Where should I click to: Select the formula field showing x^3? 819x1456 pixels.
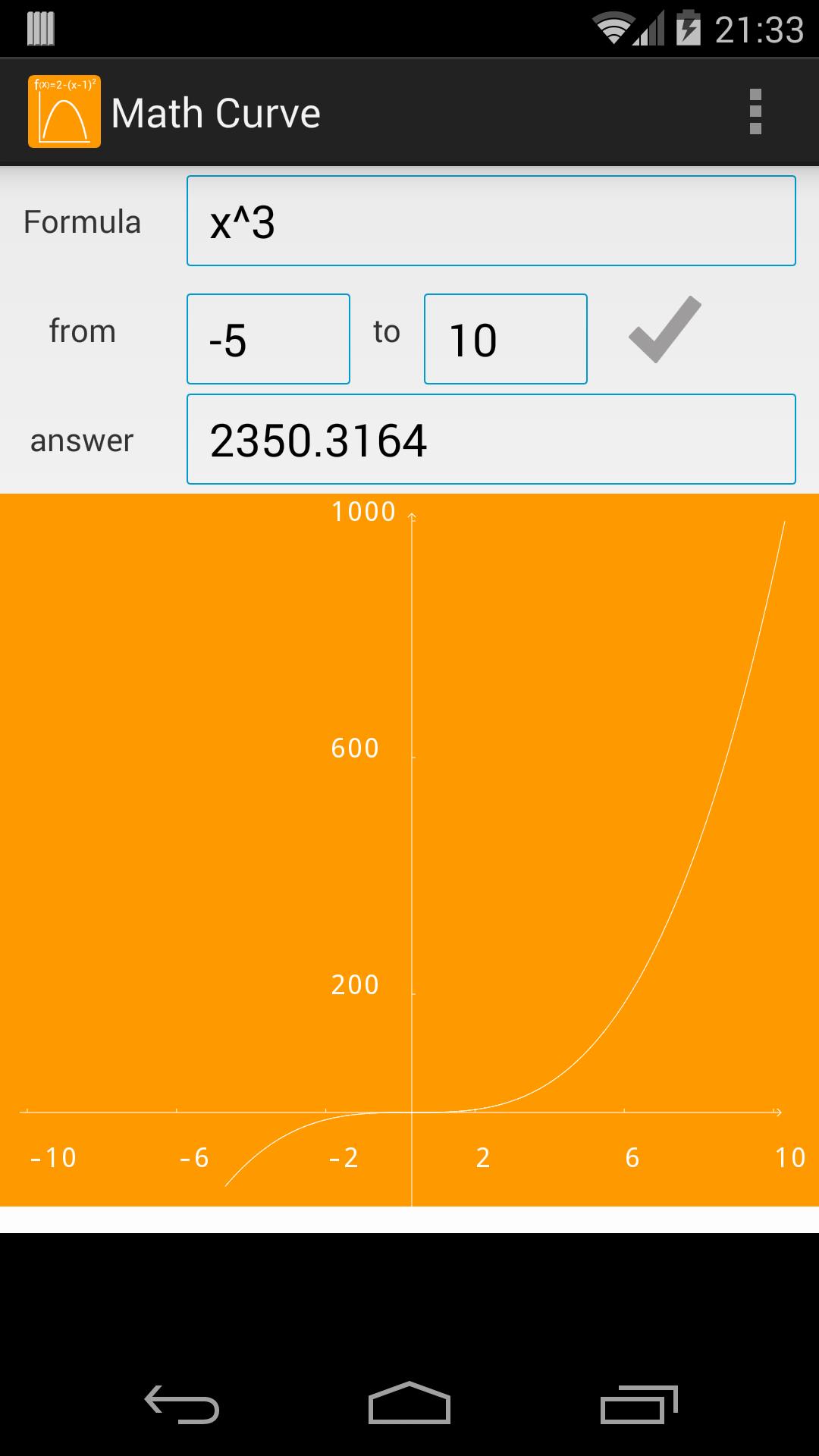[x=490, y=221]
